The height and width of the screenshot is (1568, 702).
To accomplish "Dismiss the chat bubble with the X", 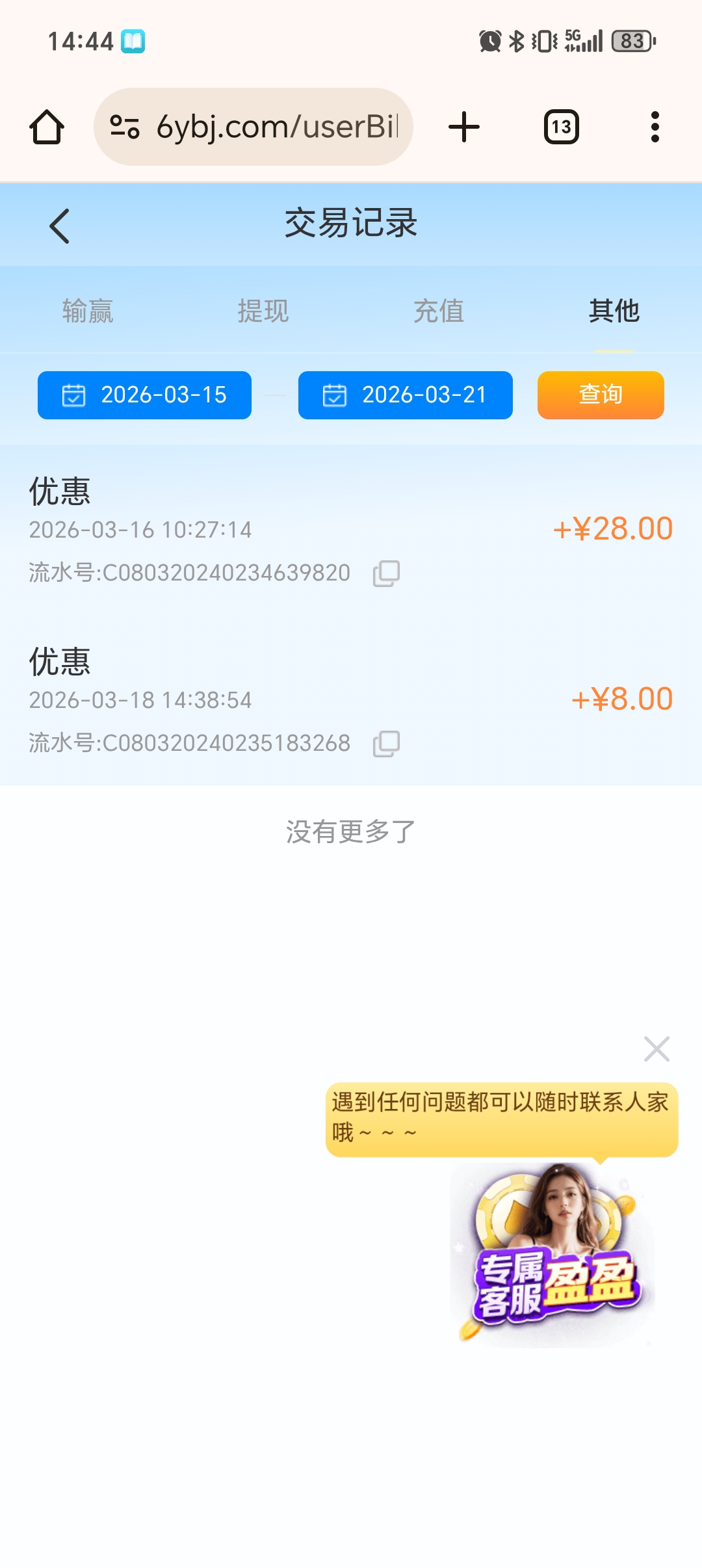I will (657, 1050).
